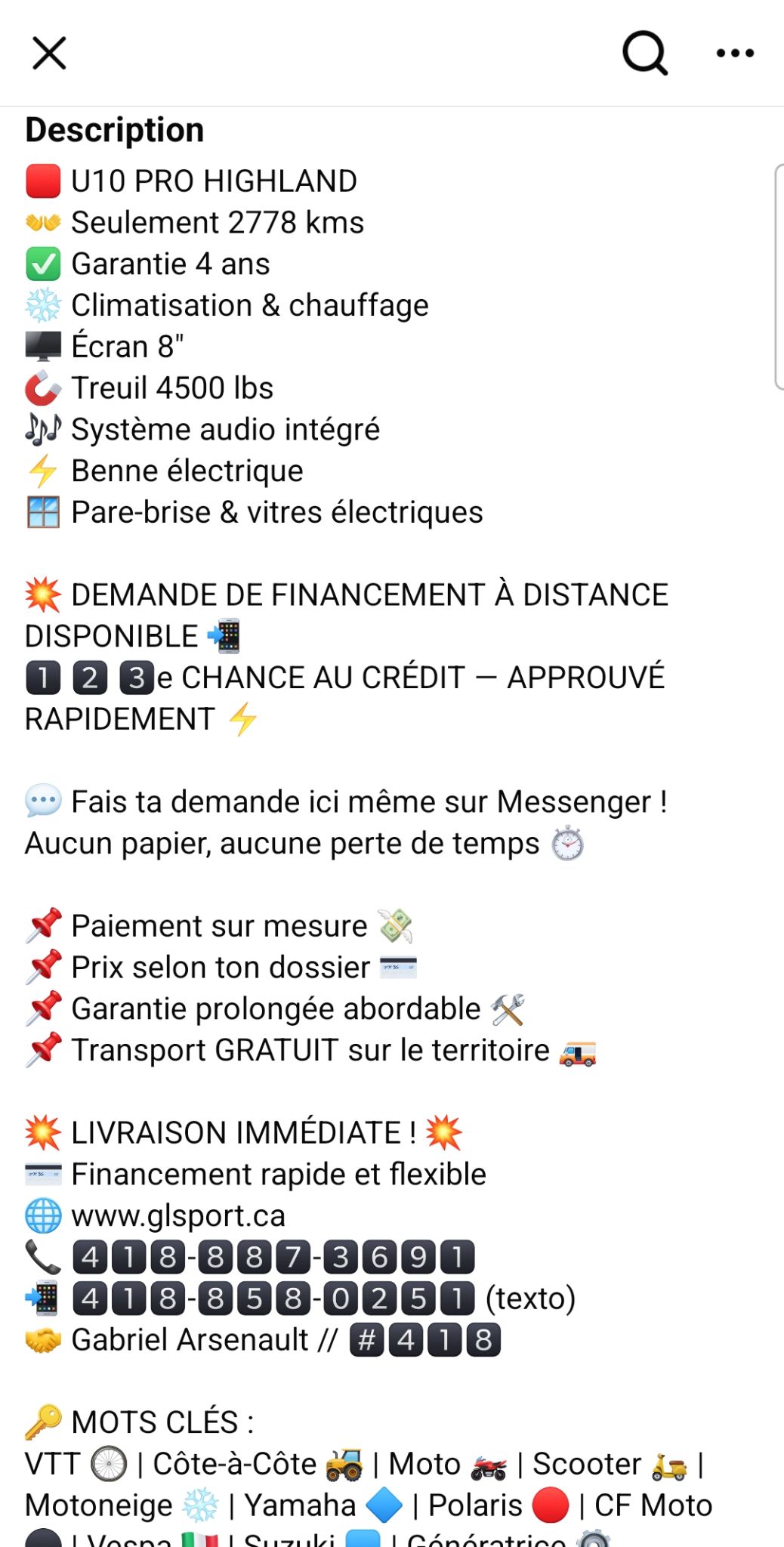The width and height of the screenshot is (784, 1547).
Task: Close the description view
Action: pos(49,53)
